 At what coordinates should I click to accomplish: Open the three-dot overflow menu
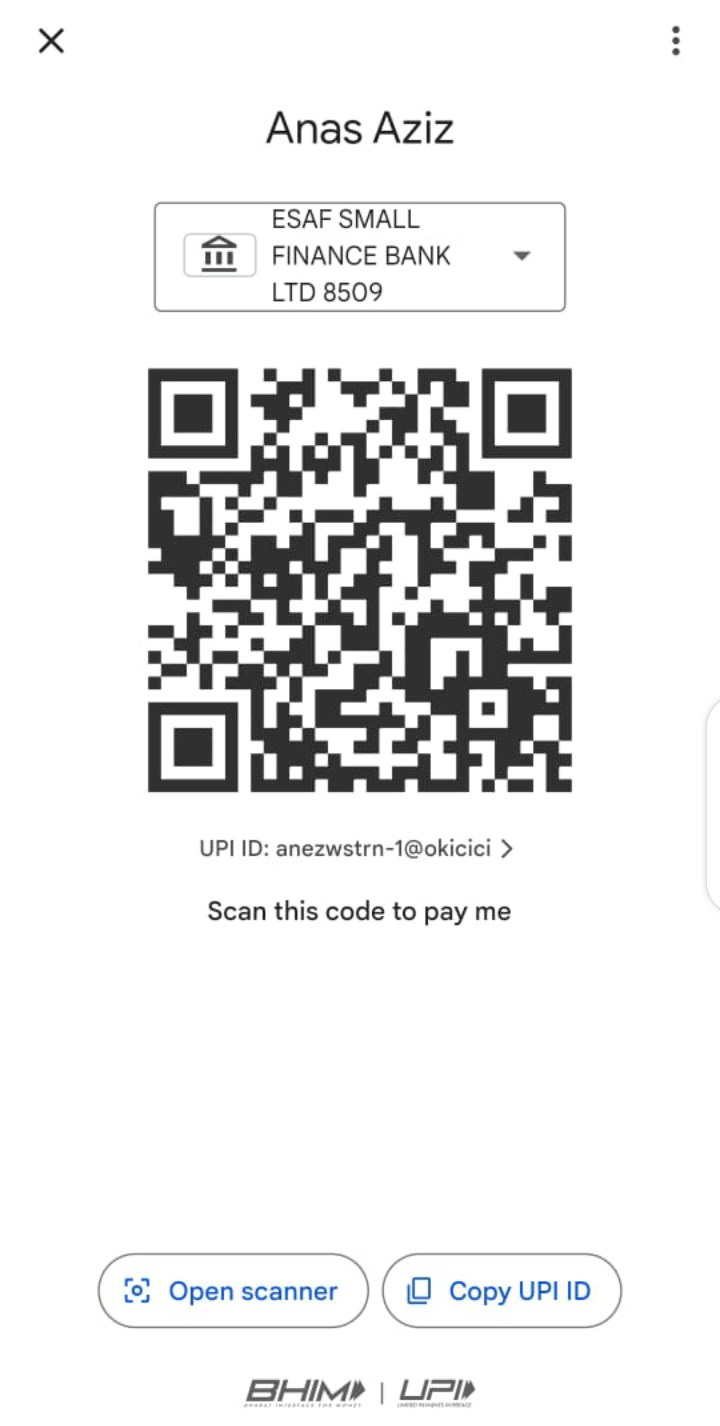676,41
